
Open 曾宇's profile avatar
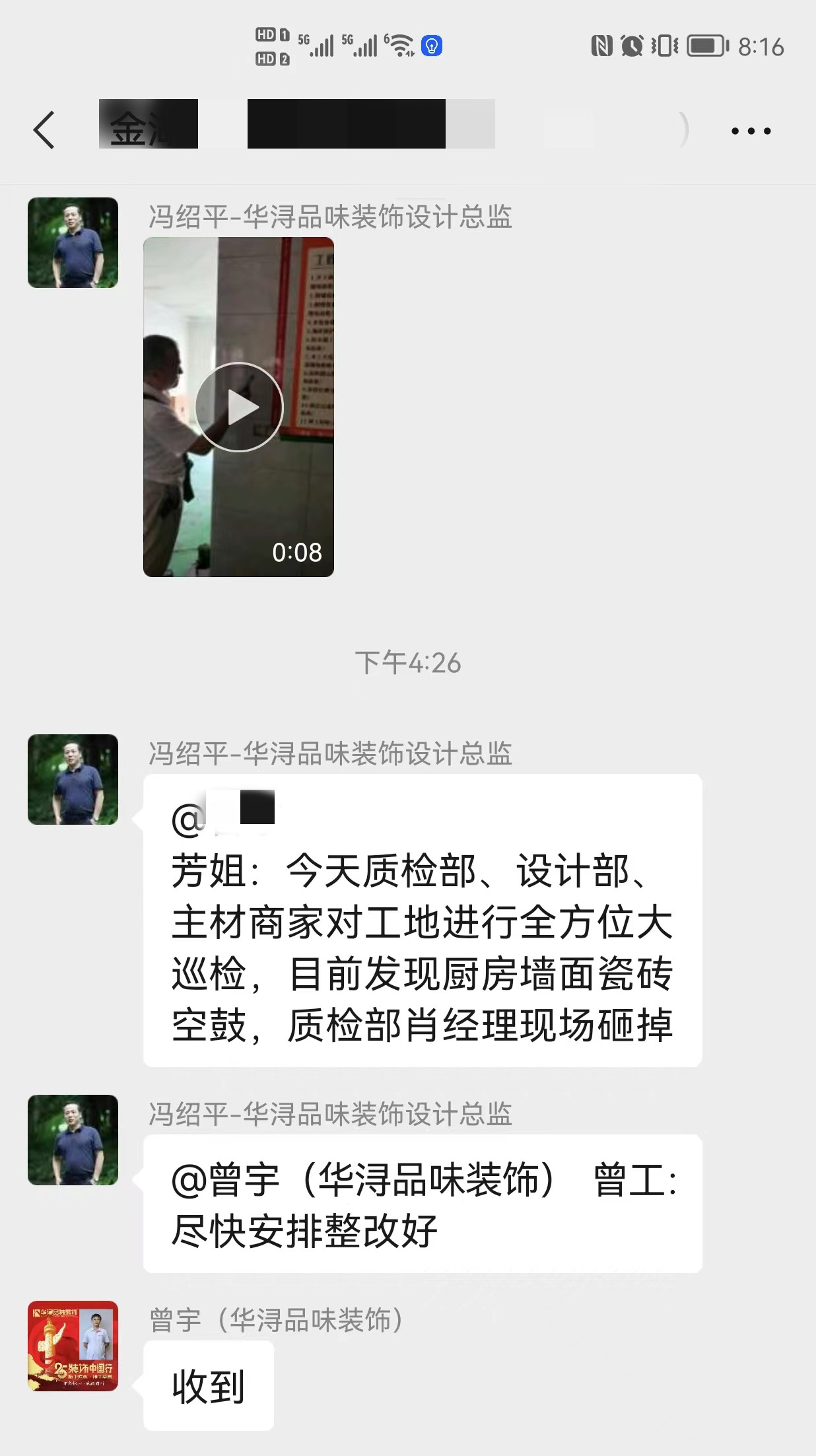(73, 1346)
